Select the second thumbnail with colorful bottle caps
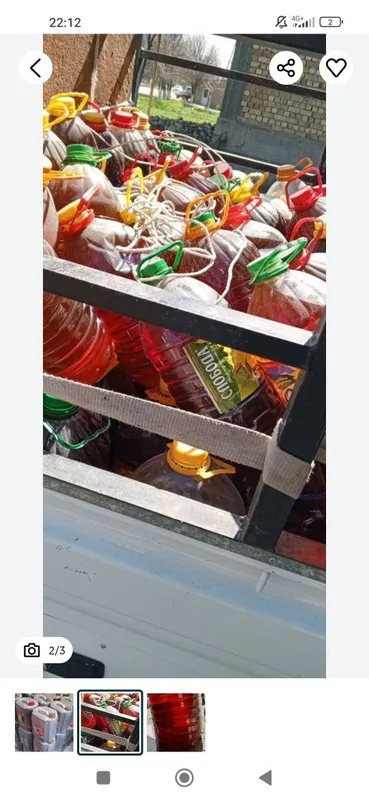Screen dimensions: 369x800 click(110, 722)
